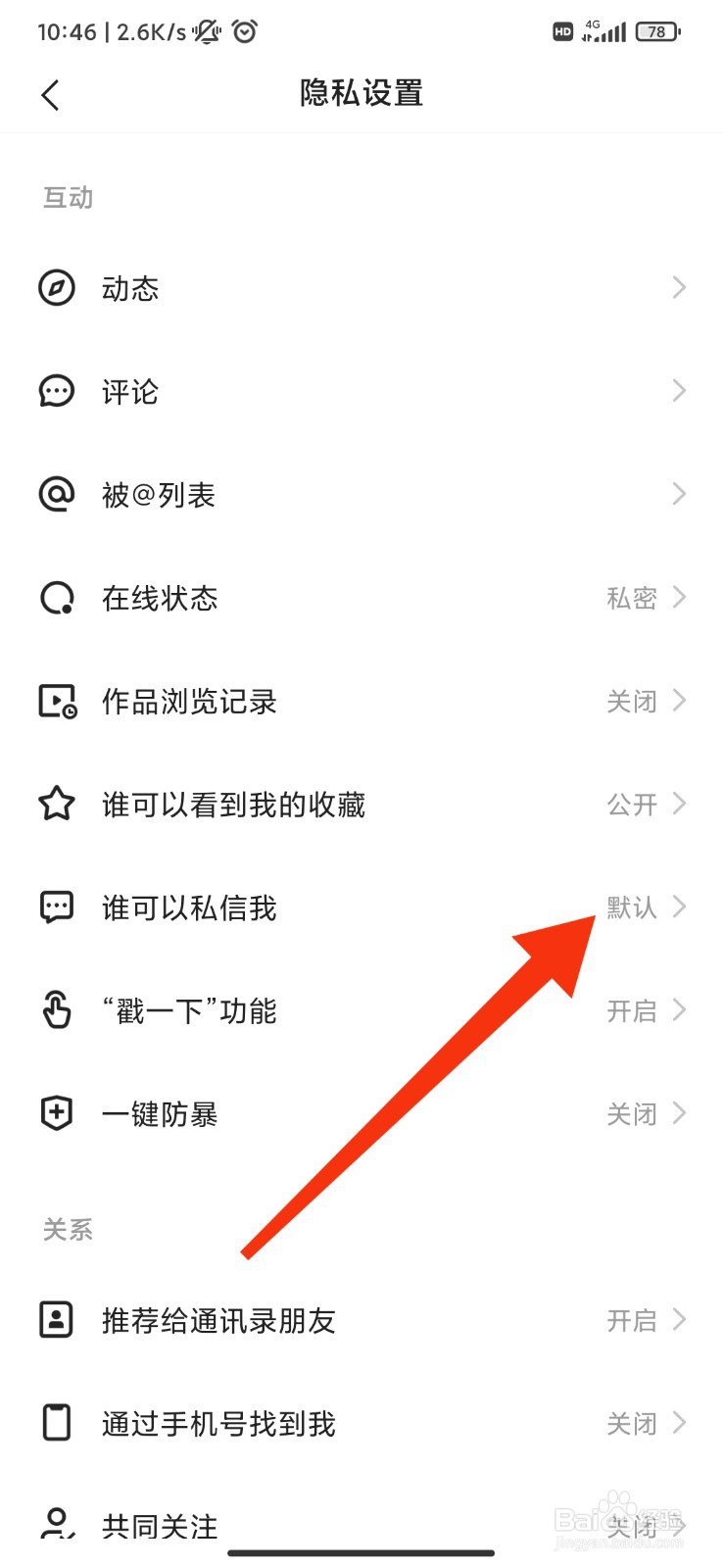Tap the 评论 comment bubble icon

(57, 391)
